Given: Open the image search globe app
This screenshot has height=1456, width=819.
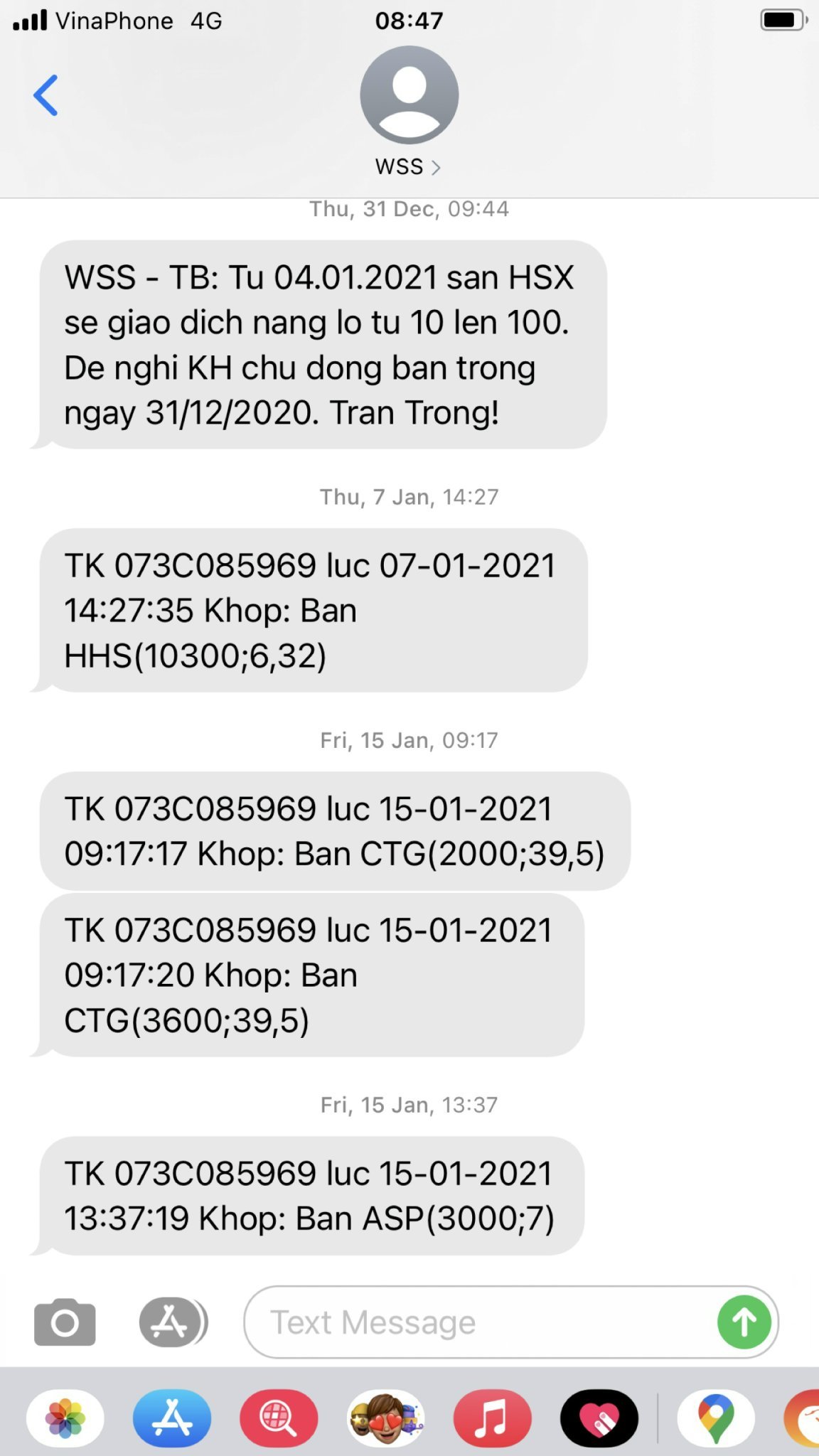Looking at the screenshot, I should click(279, 1418).
